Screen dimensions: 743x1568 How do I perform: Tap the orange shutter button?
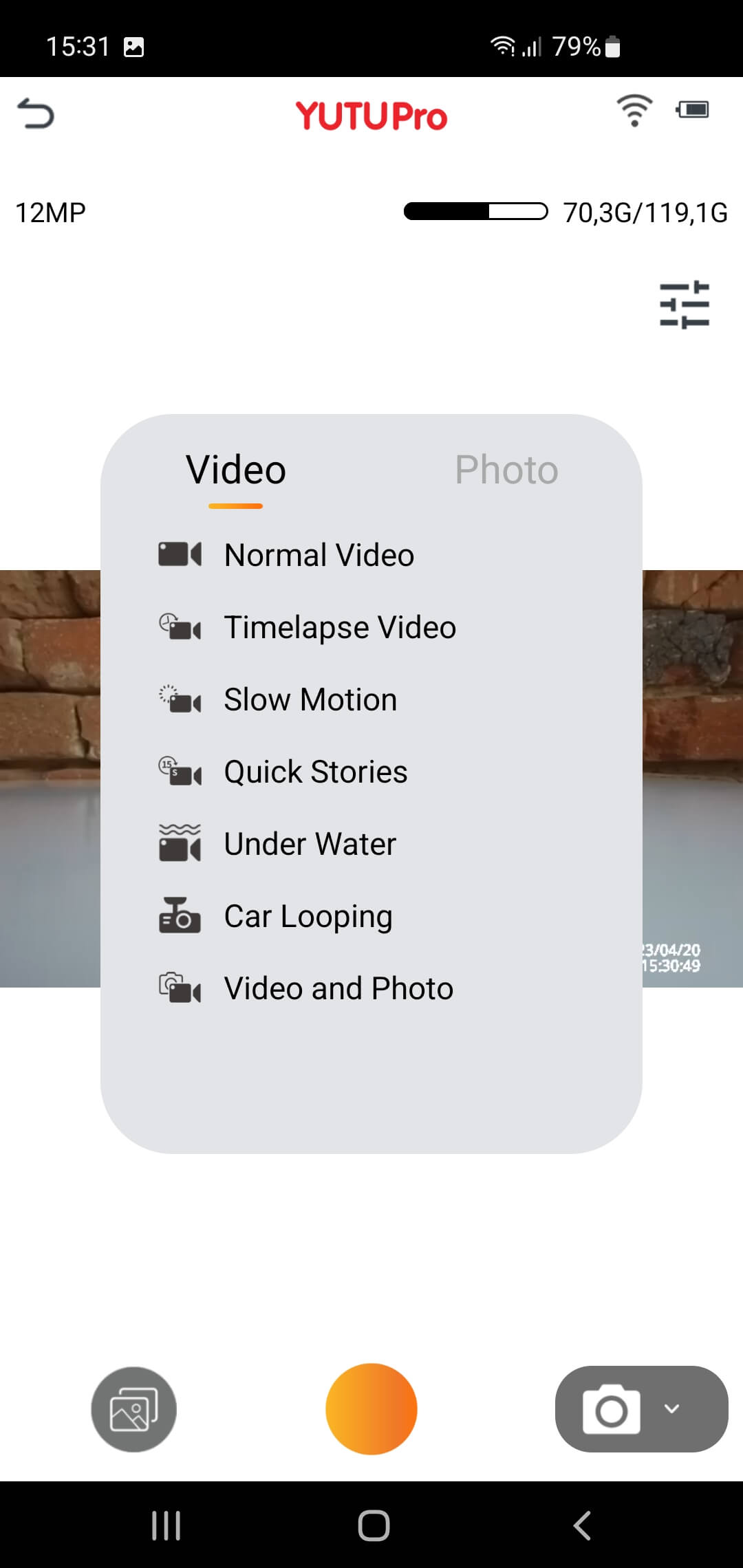click(371, 1409)
